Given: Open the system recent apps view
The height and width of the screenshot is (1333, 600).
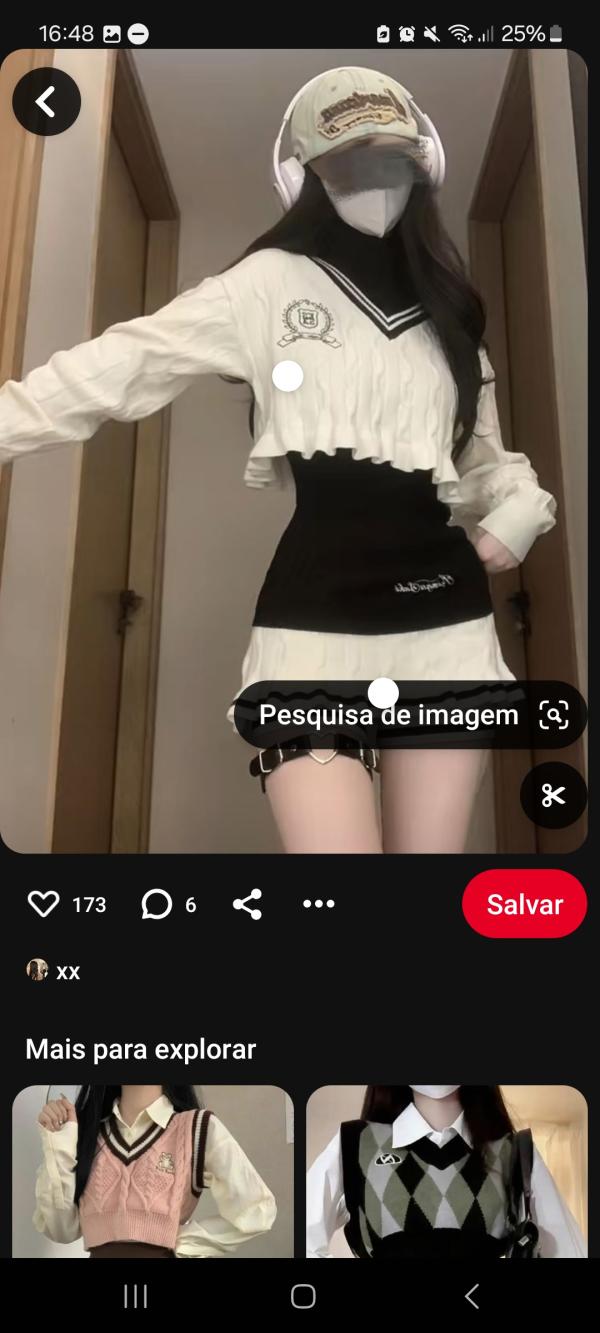Looking at the screenshot, I should [135, 1297].
